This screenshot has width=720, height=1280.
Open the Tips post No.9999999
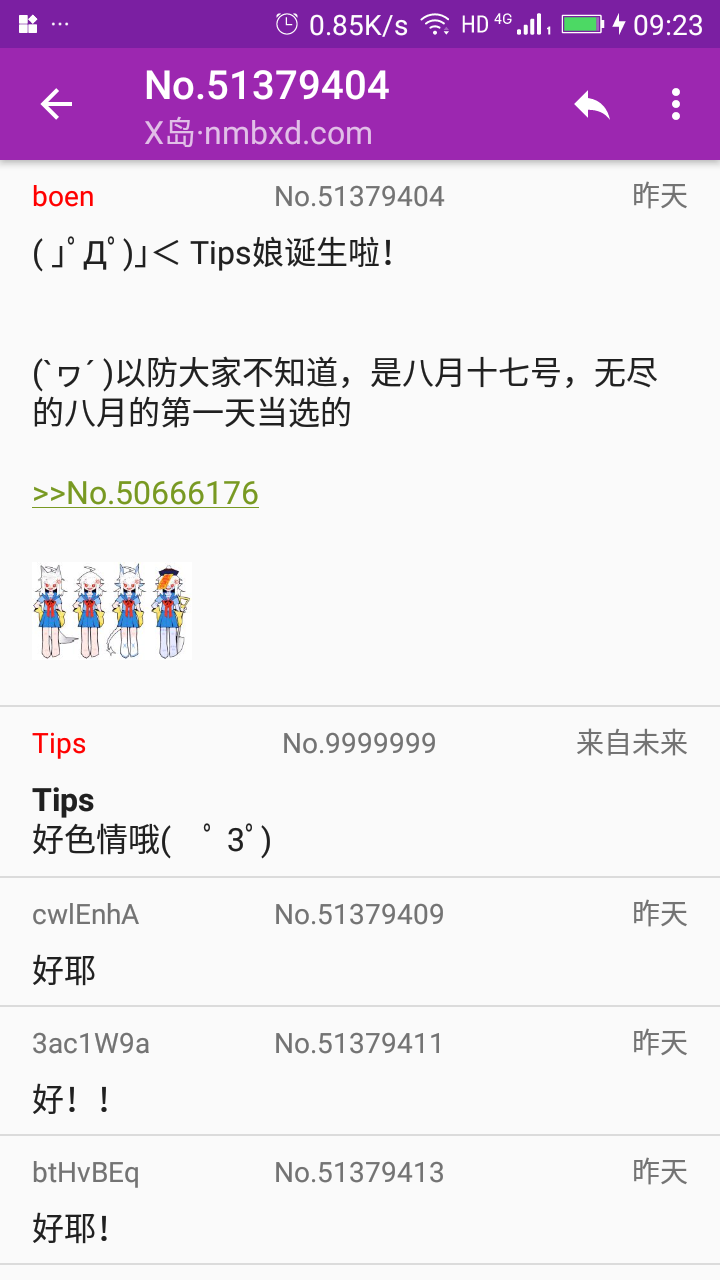point(360,792)
